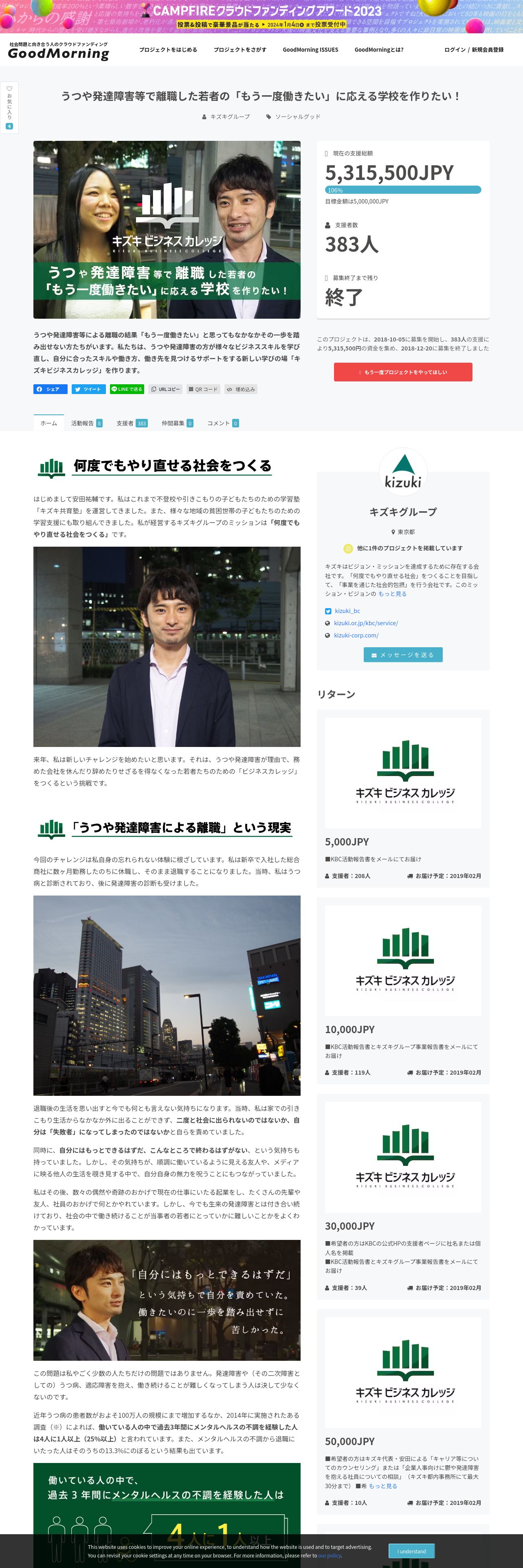523x1568 pixels.
Task: Show the QRコード
Action: point(203,389)
